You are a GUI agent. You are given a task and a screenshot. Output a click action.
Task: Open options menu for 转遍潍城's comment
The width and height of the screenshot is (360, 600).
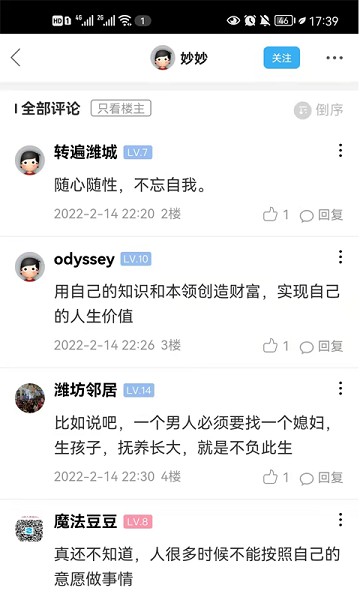340,150
